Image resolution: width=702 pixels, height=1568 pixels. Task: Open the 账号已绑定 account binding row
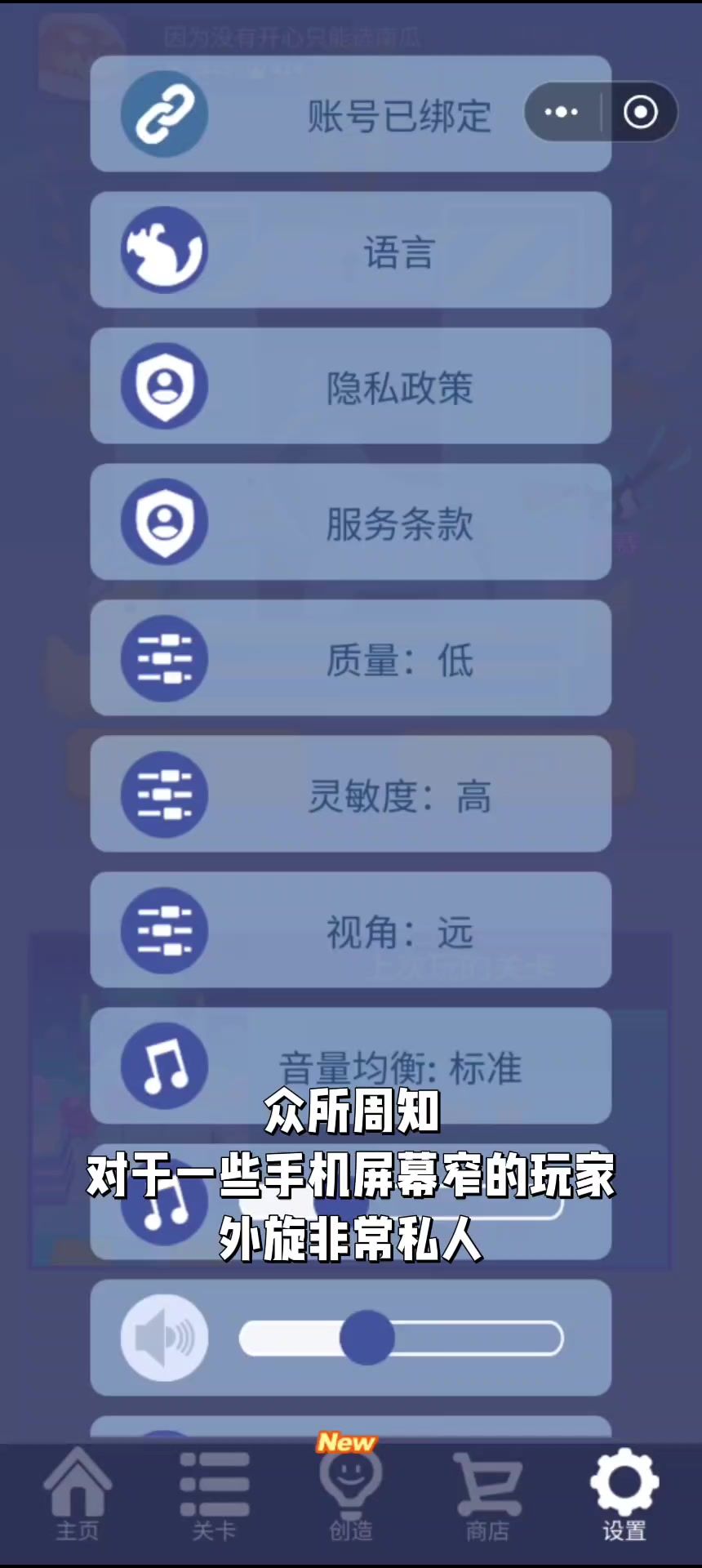[x=351, y=114]
